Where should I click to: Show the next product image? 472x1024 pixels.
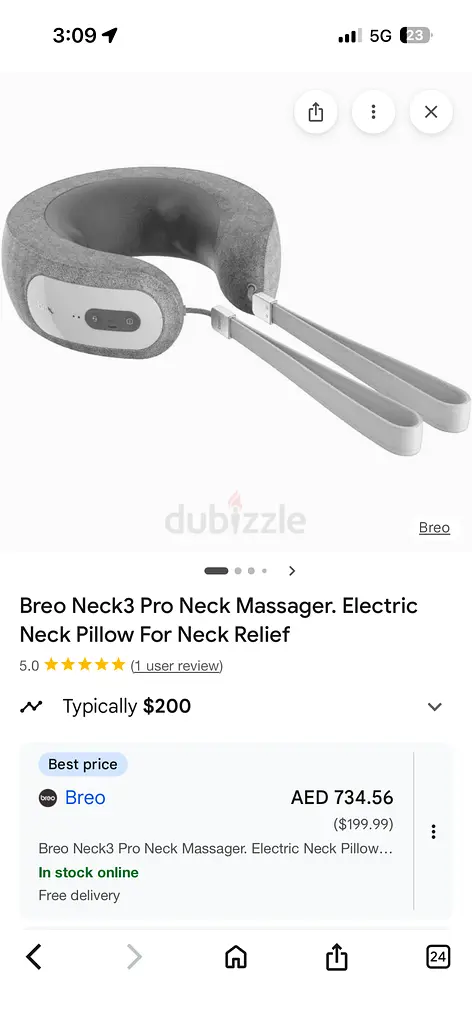coord(292,571)
